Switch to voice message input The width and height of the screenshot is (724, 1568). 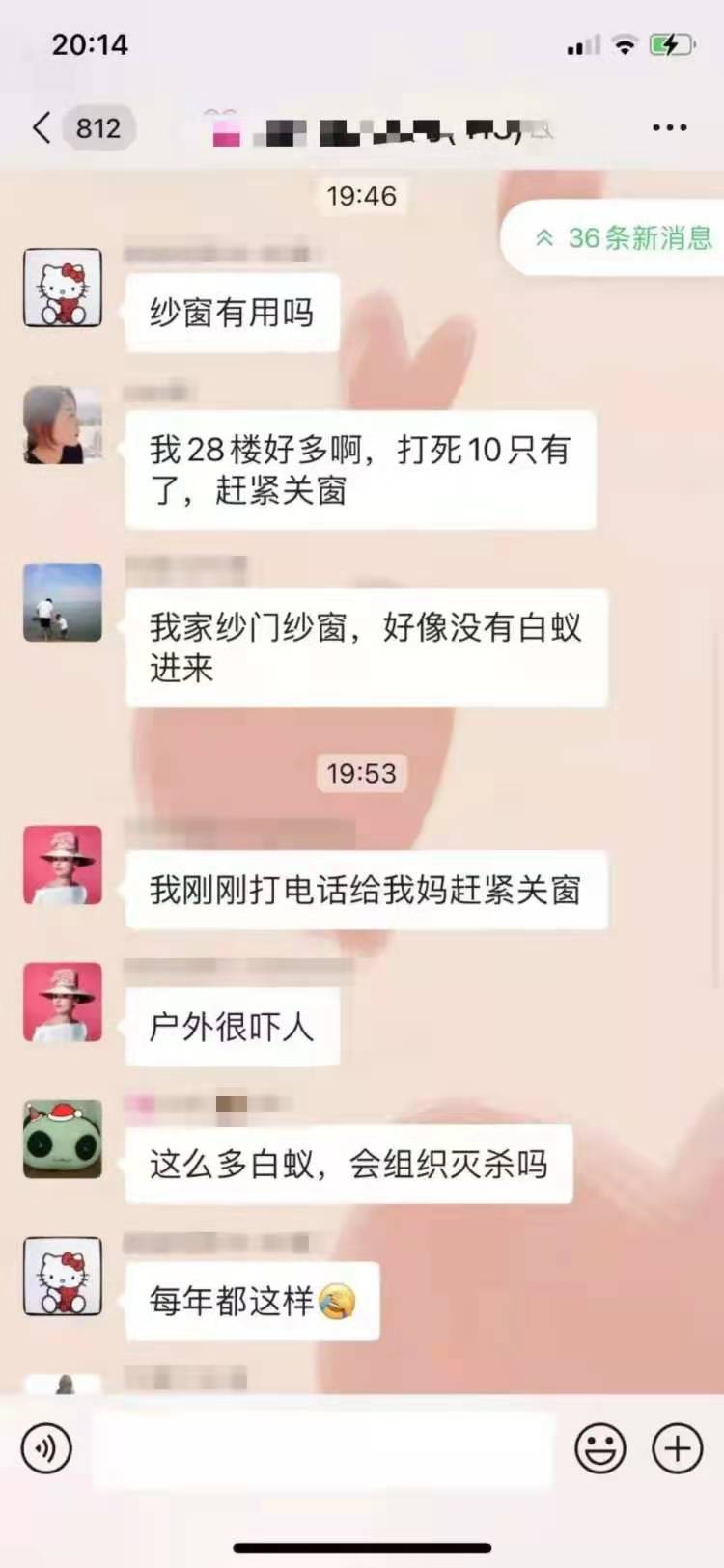point(46,1448)
